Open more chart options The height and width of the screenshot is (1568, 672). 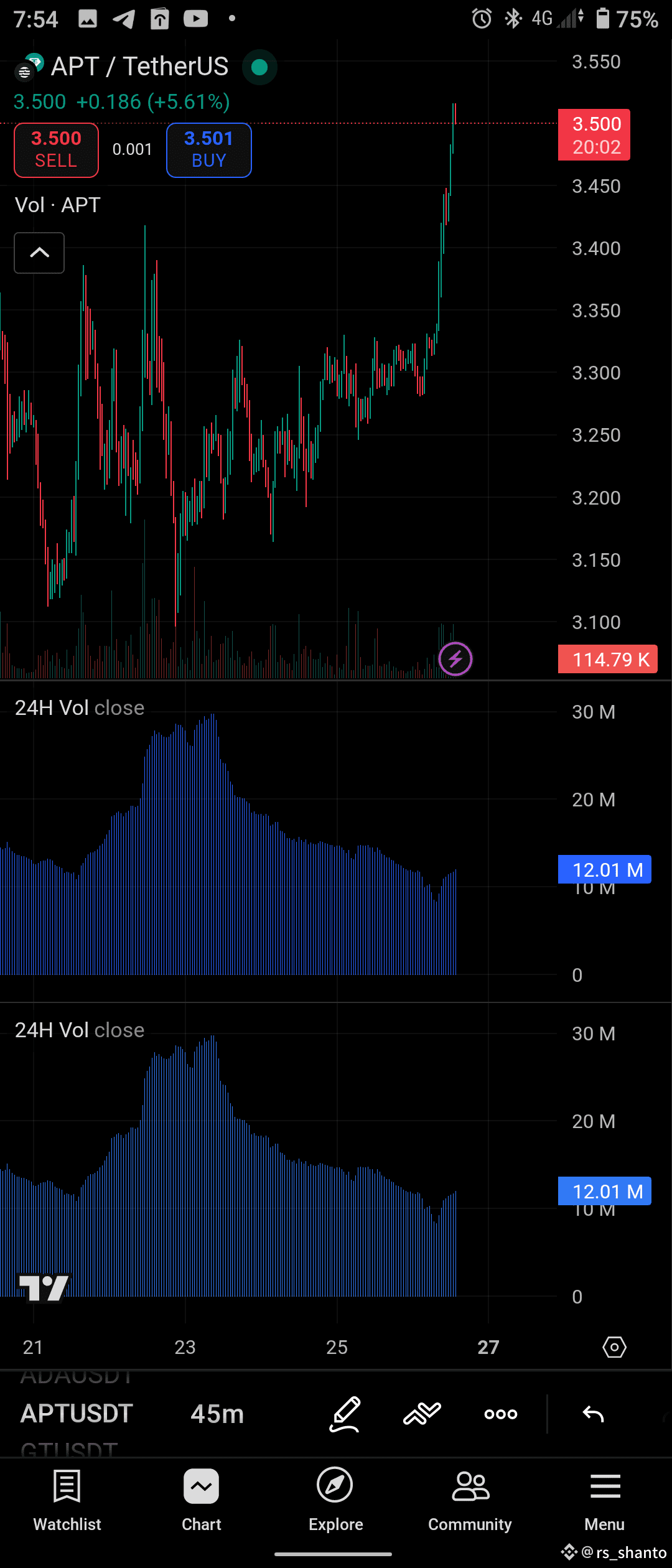(x=501, y=1414)
